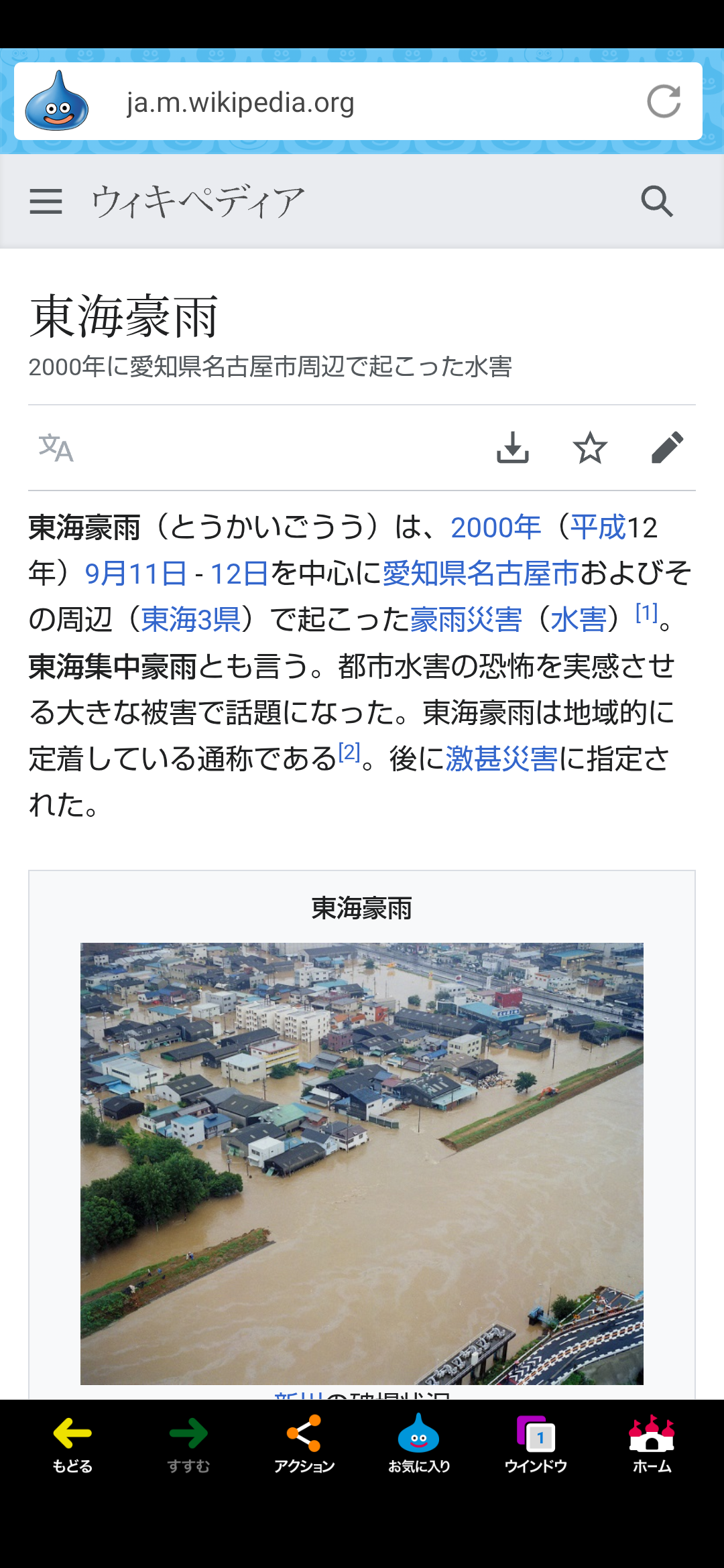Screen dimensions: 724x1568
Task: Open the 愛知県名古屋市 link
Action: [x=481, y=574]
